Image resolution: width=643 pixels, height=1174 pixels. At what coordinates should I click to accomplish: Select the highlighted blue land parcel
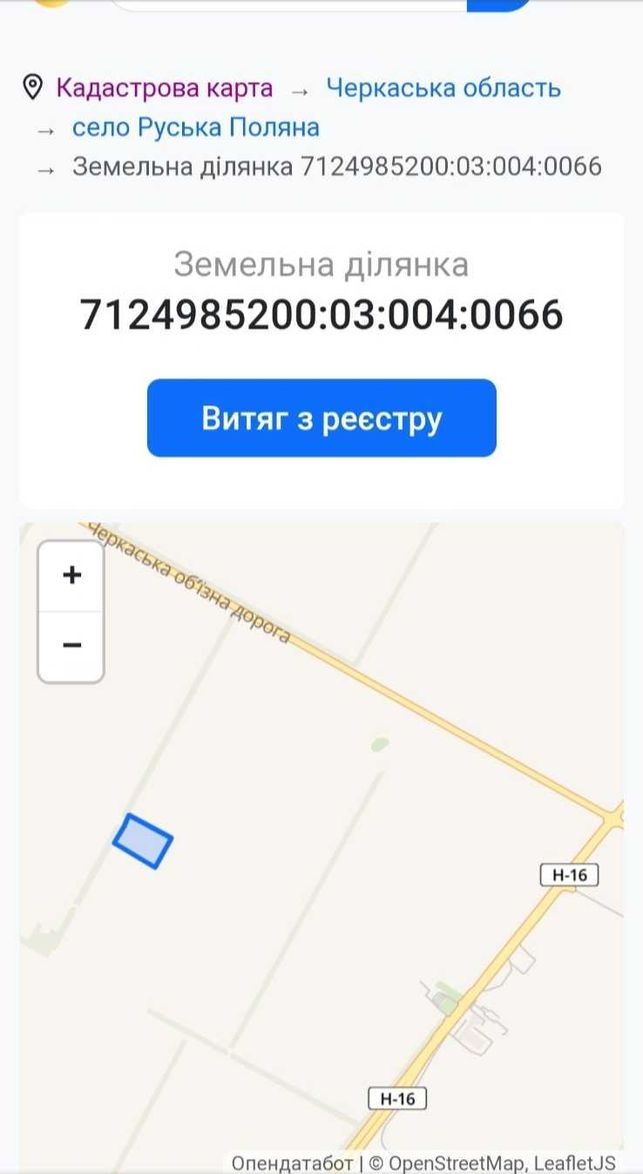(x=143, y=841)
